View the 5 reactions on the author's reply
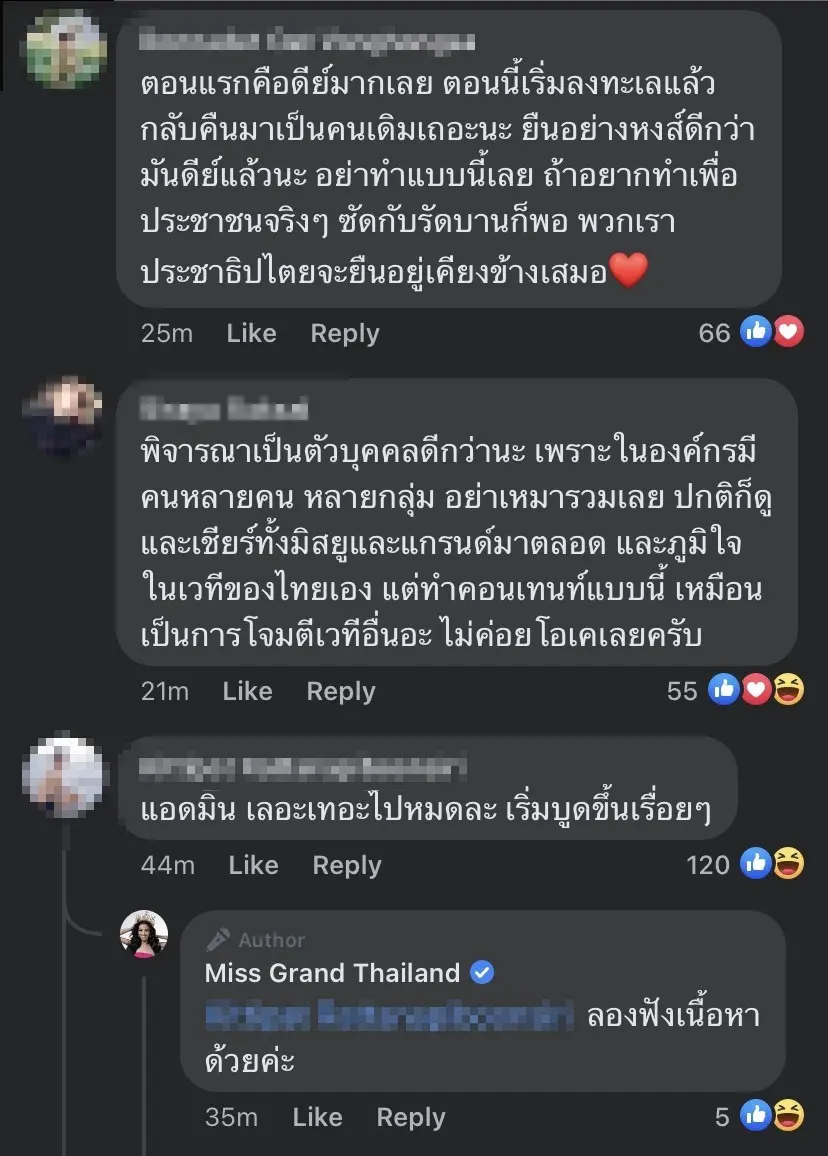Viewport: 828px width, 1156px height. pos(761,1117)
